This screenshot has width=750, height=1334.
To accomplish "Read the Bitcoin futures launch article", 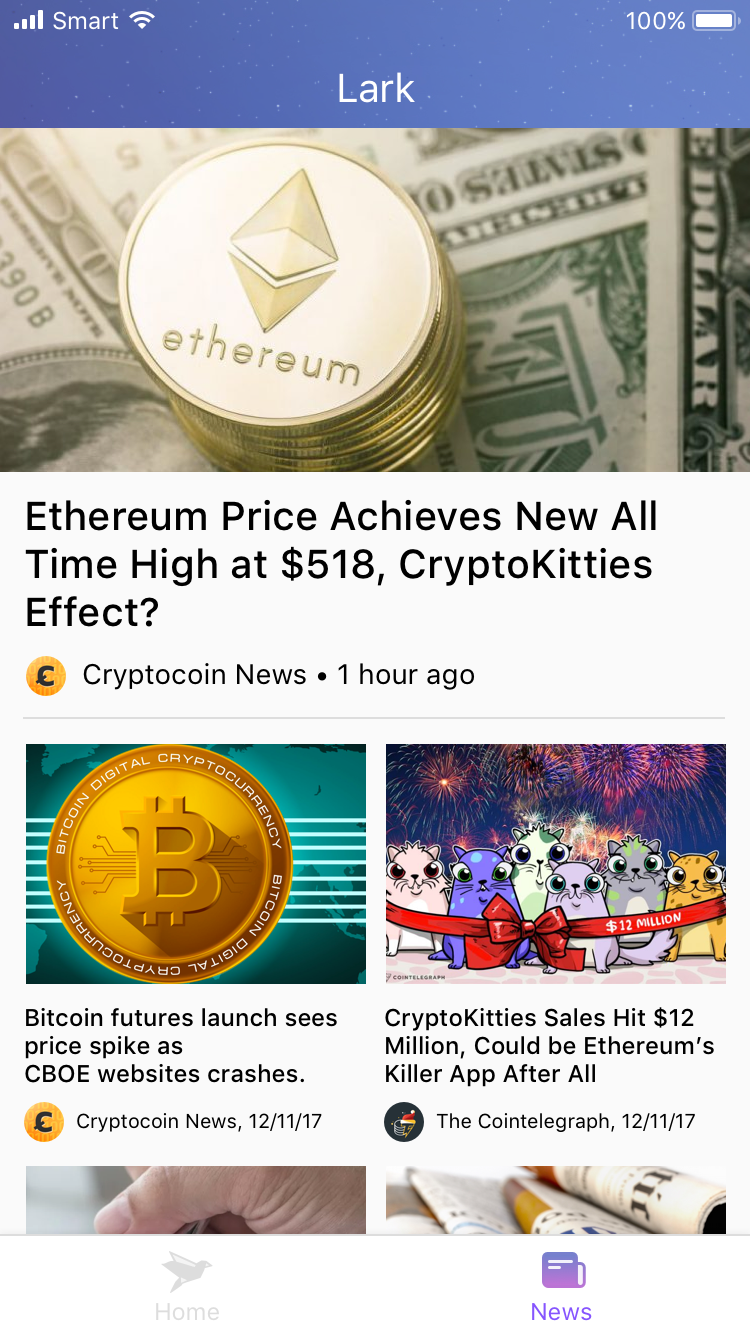I will point(181,1045).
